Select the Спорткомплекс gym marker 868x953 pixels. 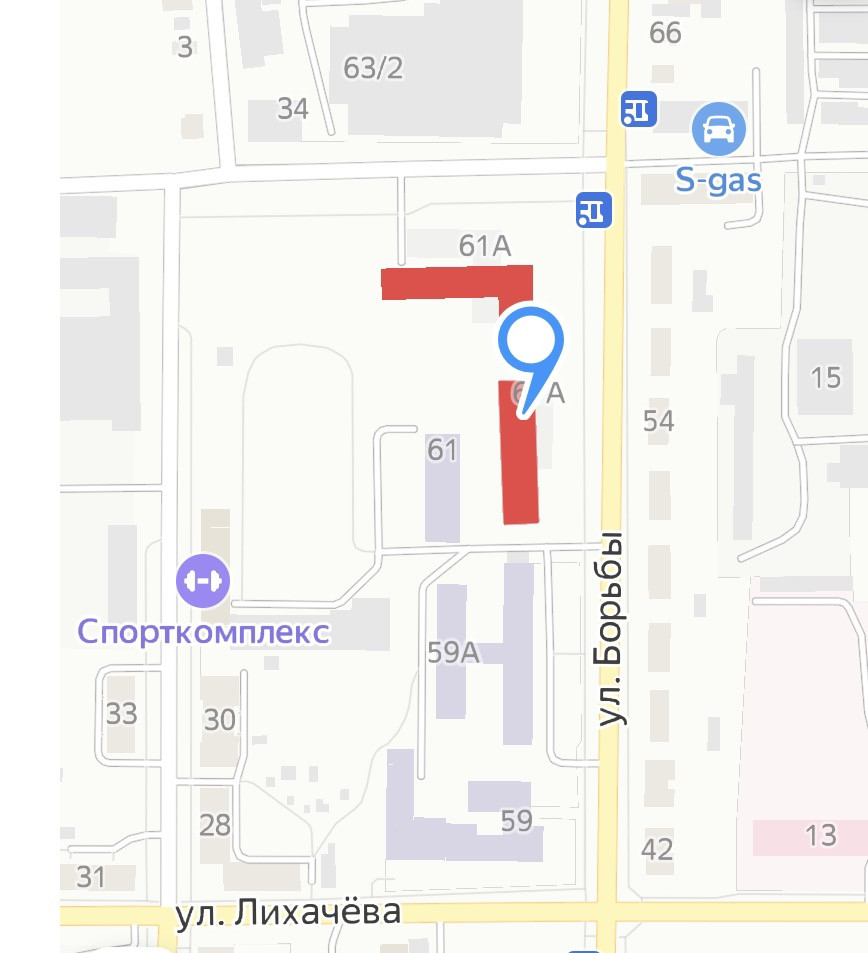tap(204, 581)
